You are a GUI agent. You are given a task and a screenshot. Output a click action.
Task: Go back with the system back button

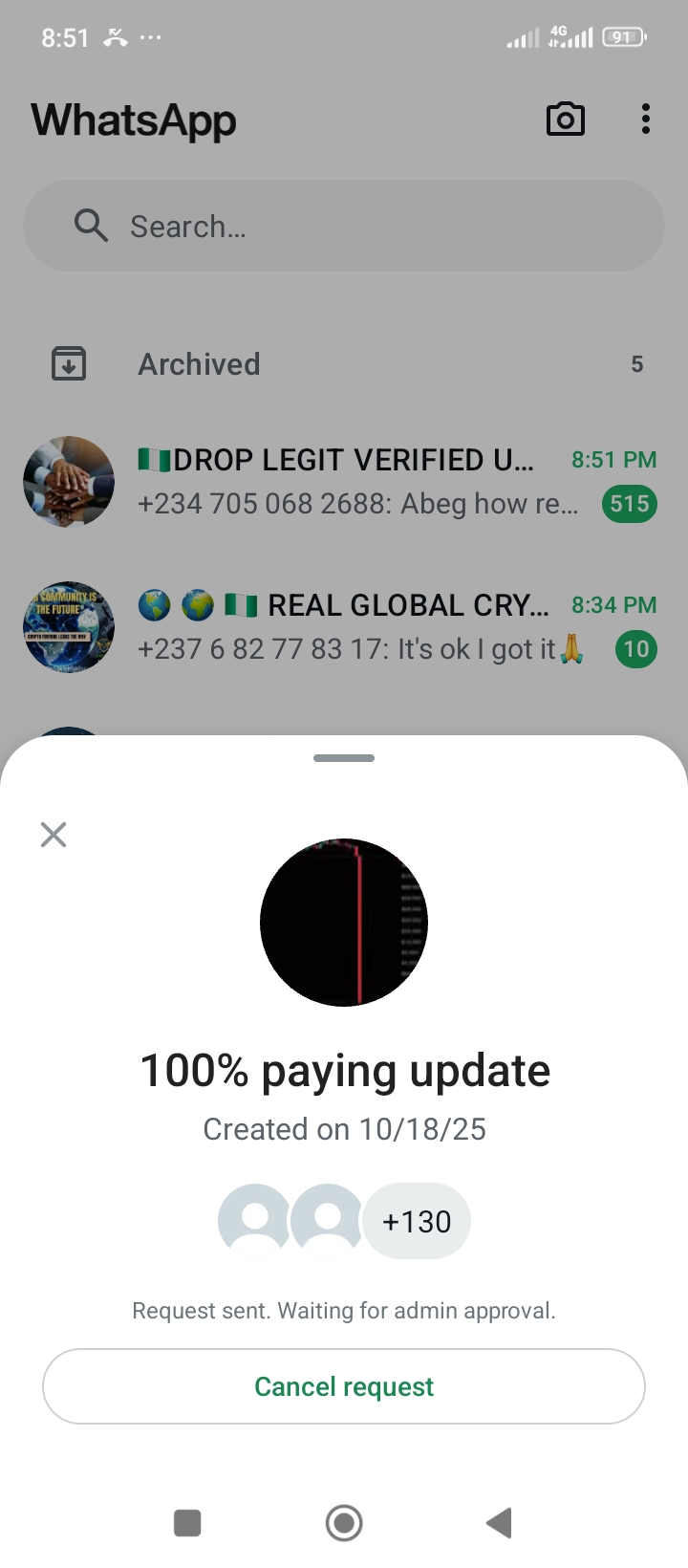coord(499,1522)
